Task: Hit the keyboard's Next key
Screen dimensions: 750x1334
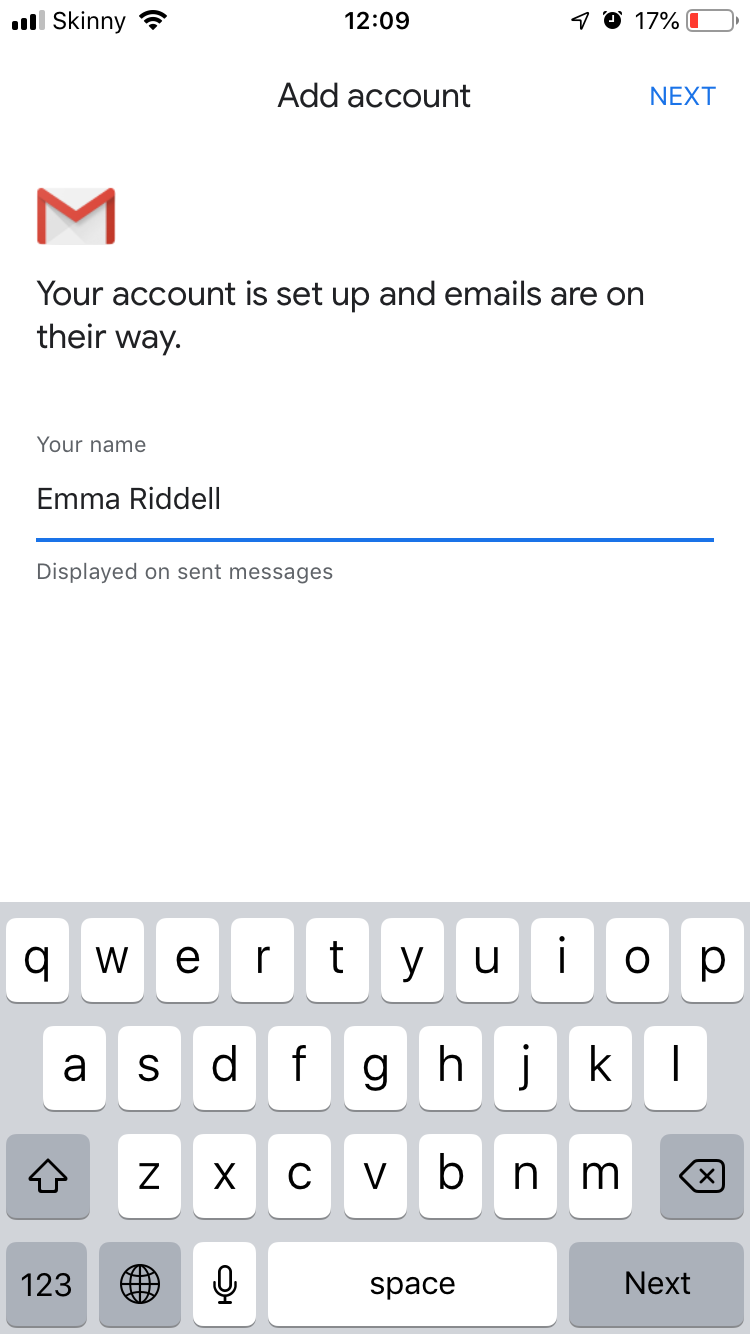Action: (x=657, y=1283)
